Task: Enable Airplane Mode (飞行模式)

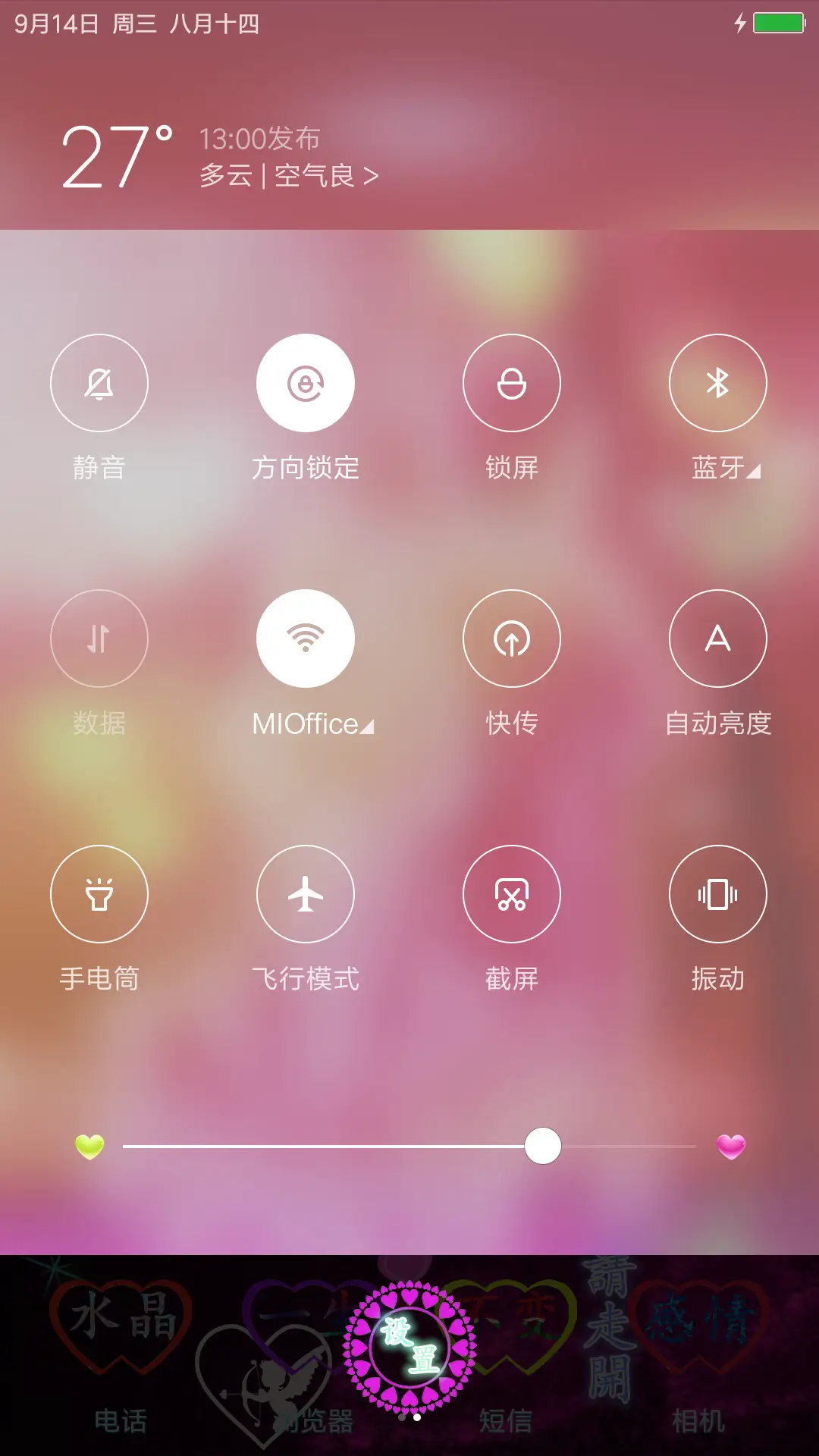Action: [x=306, y=894]
